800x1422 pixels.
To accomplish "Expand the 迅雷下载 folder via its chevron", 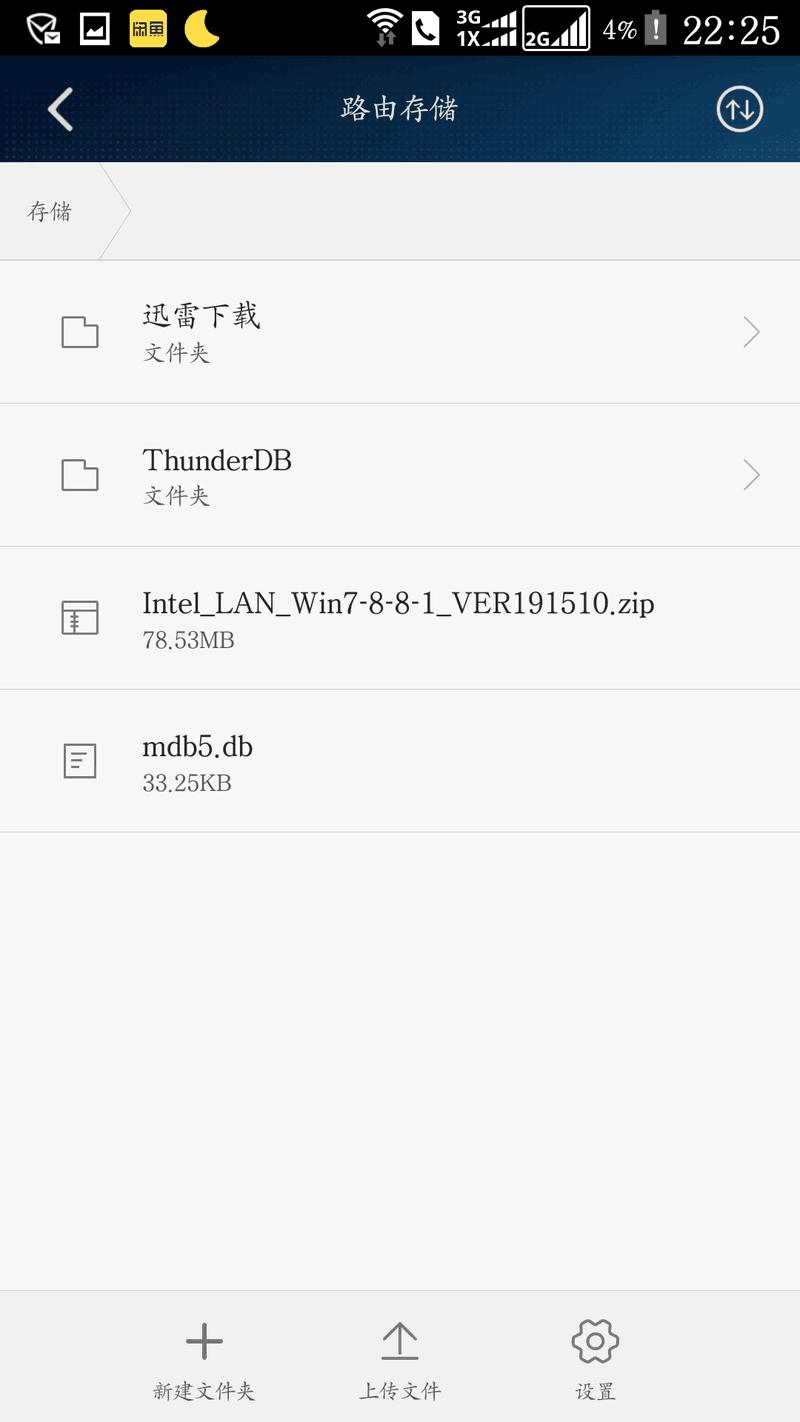I will [x=751, y=331].
